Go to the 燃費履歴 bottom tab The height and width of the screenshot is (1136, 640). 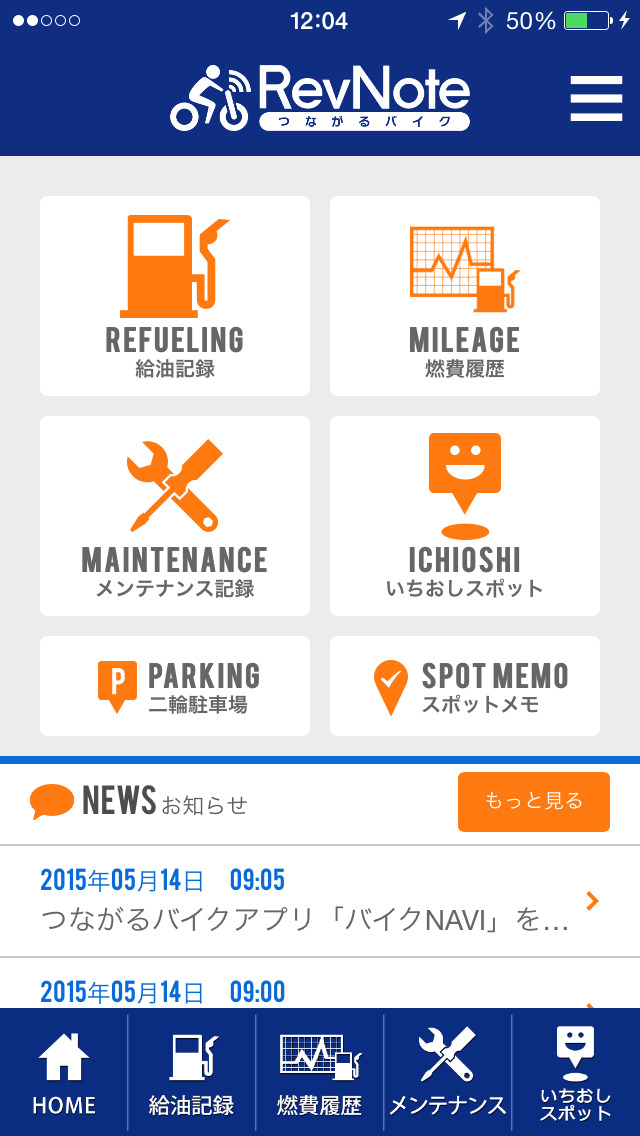320,1072
